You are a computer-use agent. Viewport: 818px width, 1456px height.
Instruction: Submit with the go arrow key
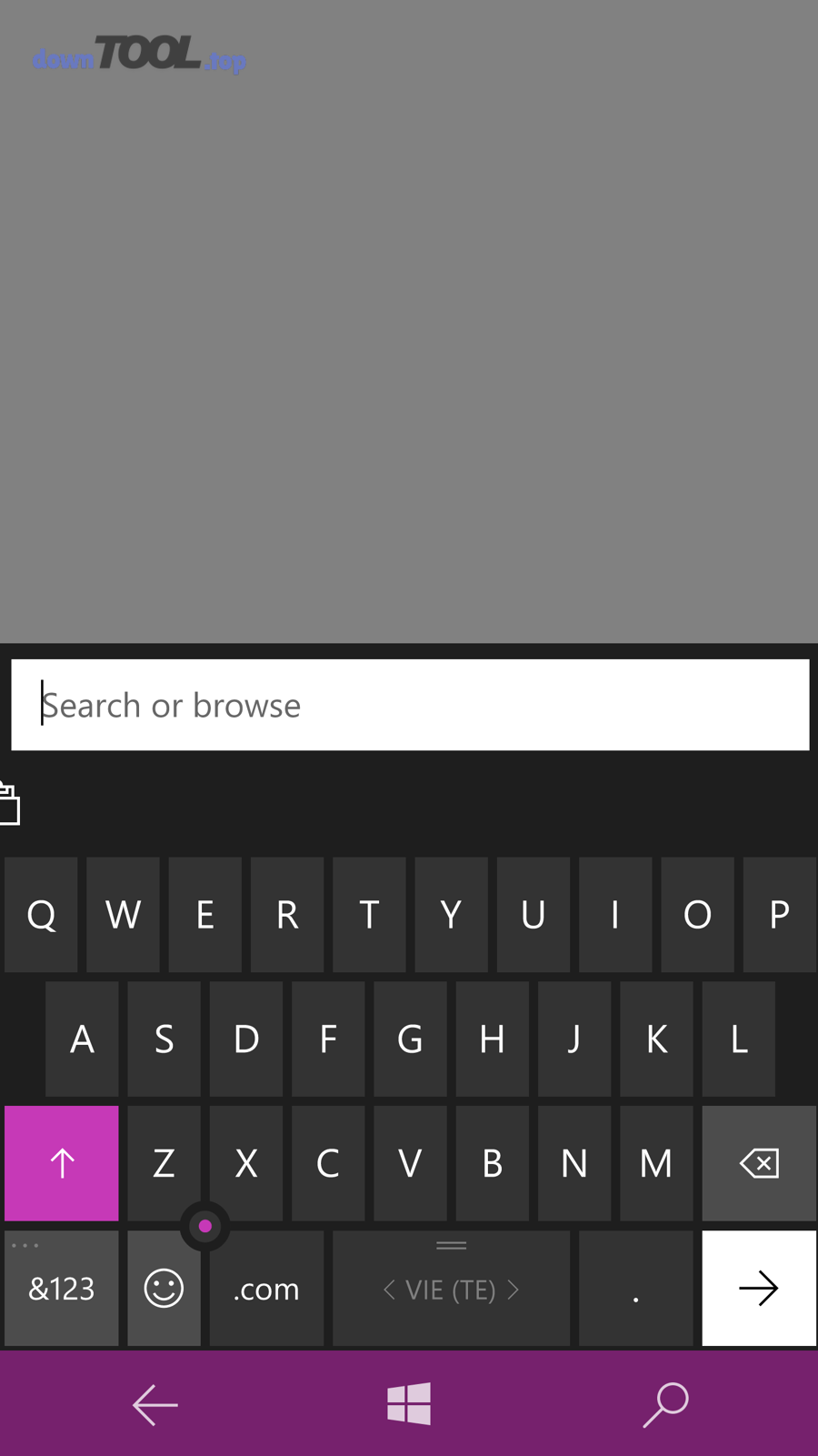(758, 1288)
